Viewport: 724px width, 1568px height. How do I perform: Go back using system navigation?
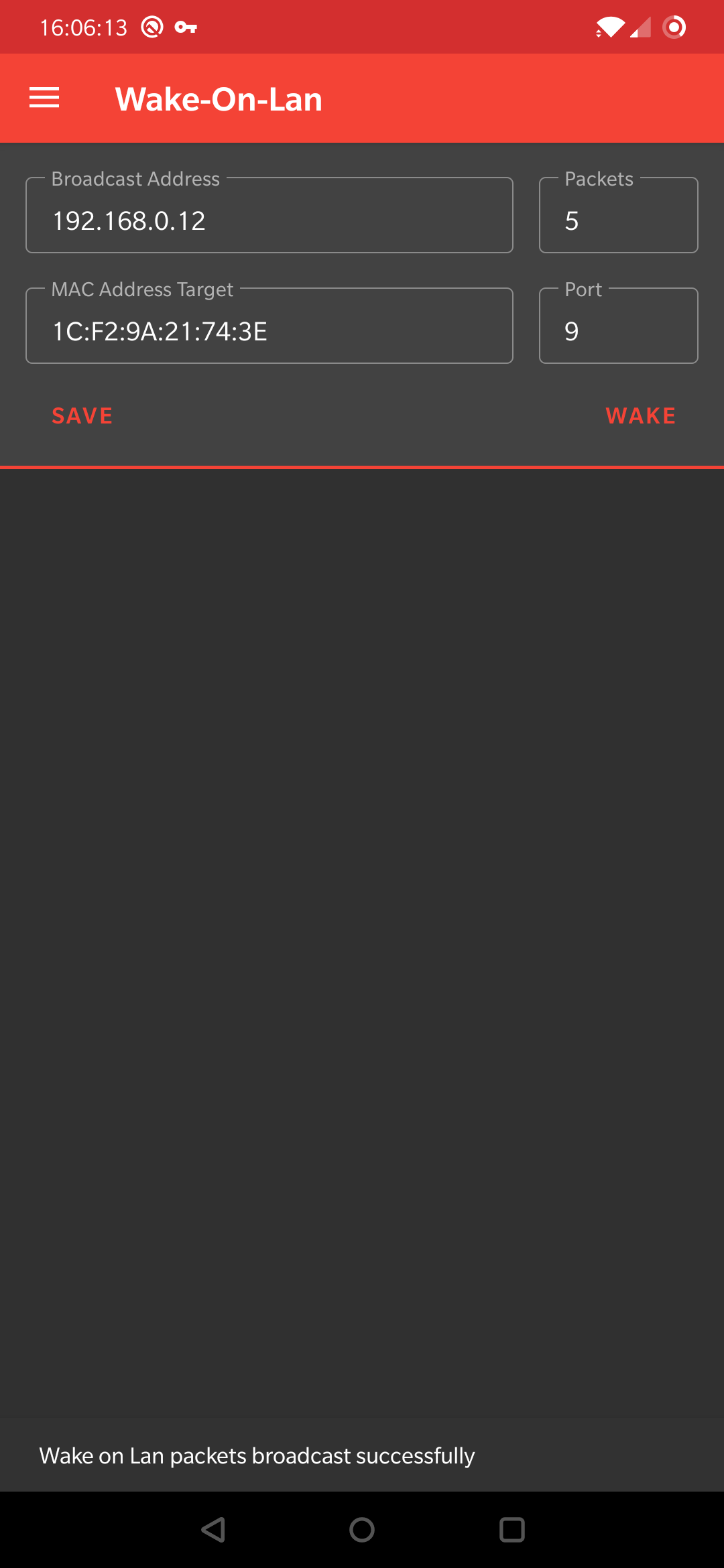(213, 1530)
